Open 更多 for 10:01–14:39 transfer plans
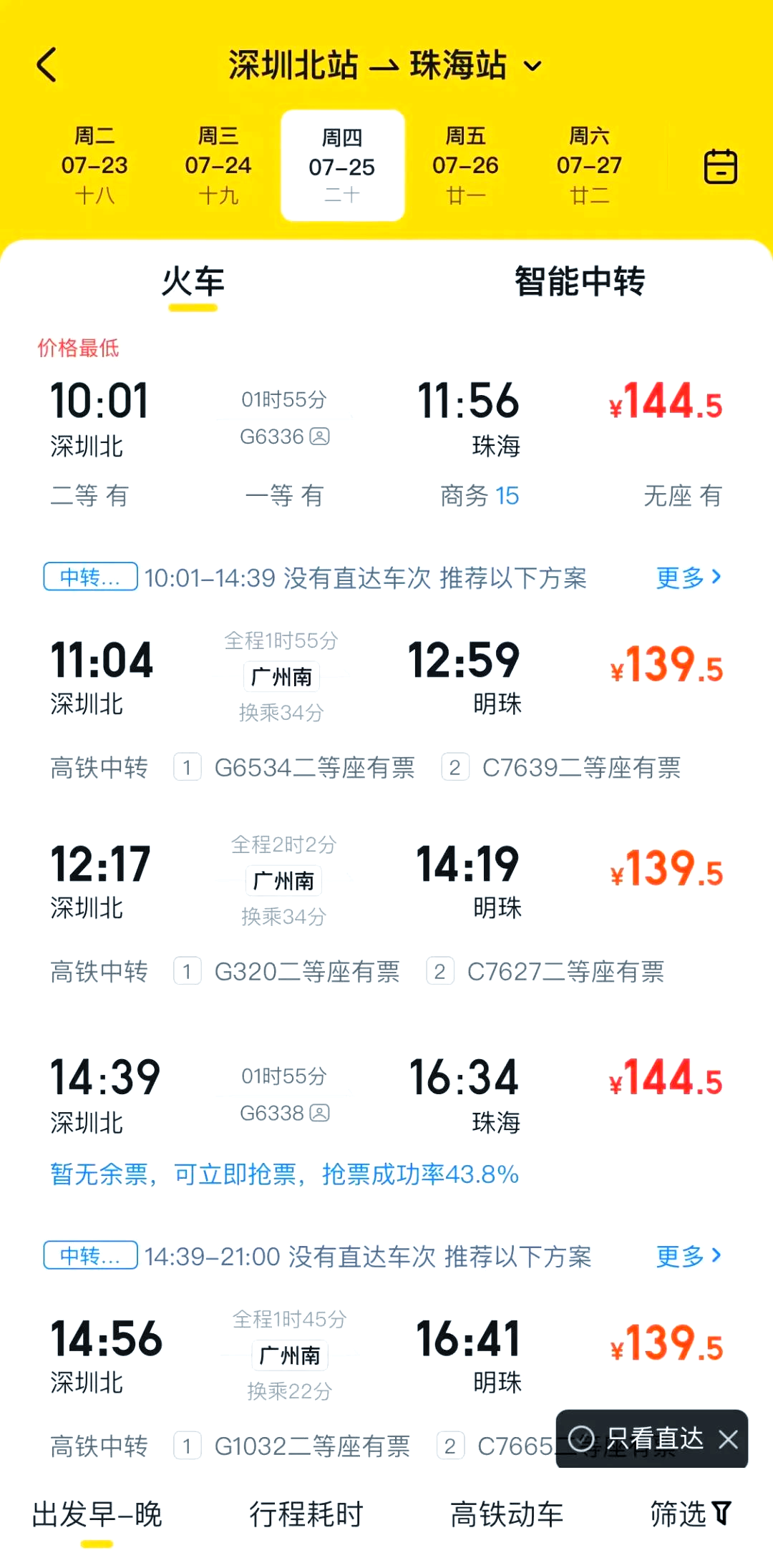 [x=688, y=578]
